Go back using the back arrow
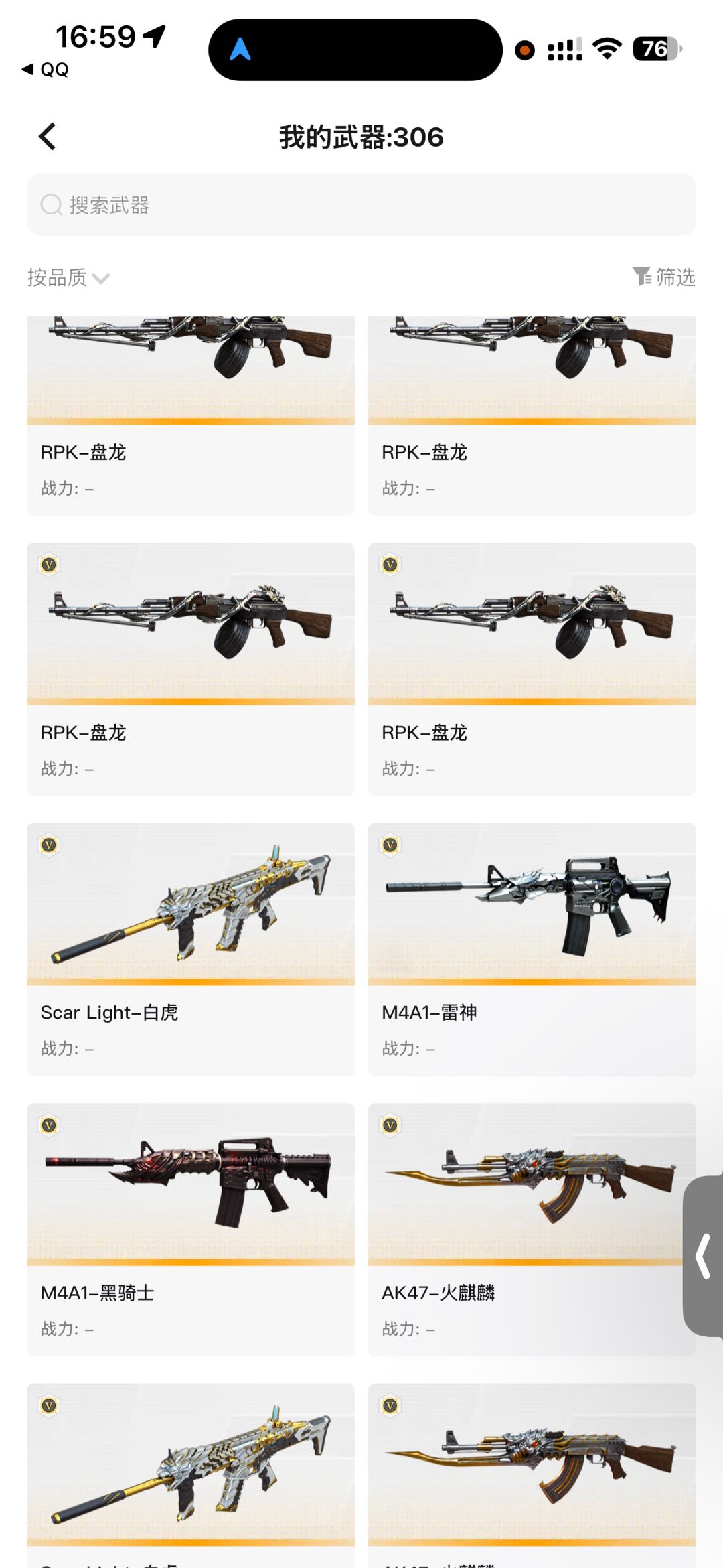 (x=47, y=137)
